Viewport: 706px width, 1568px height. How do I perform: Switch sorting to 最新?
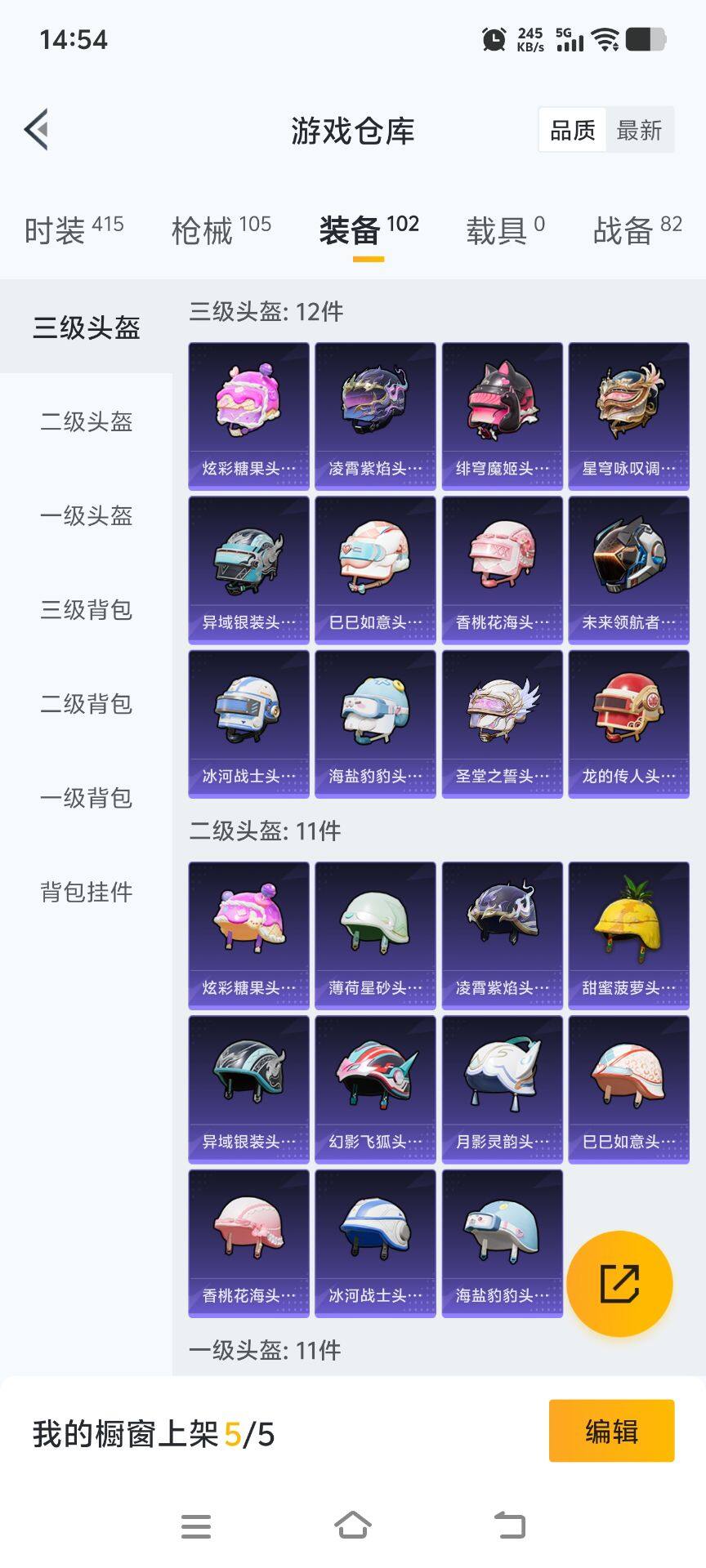pos(641,131)
